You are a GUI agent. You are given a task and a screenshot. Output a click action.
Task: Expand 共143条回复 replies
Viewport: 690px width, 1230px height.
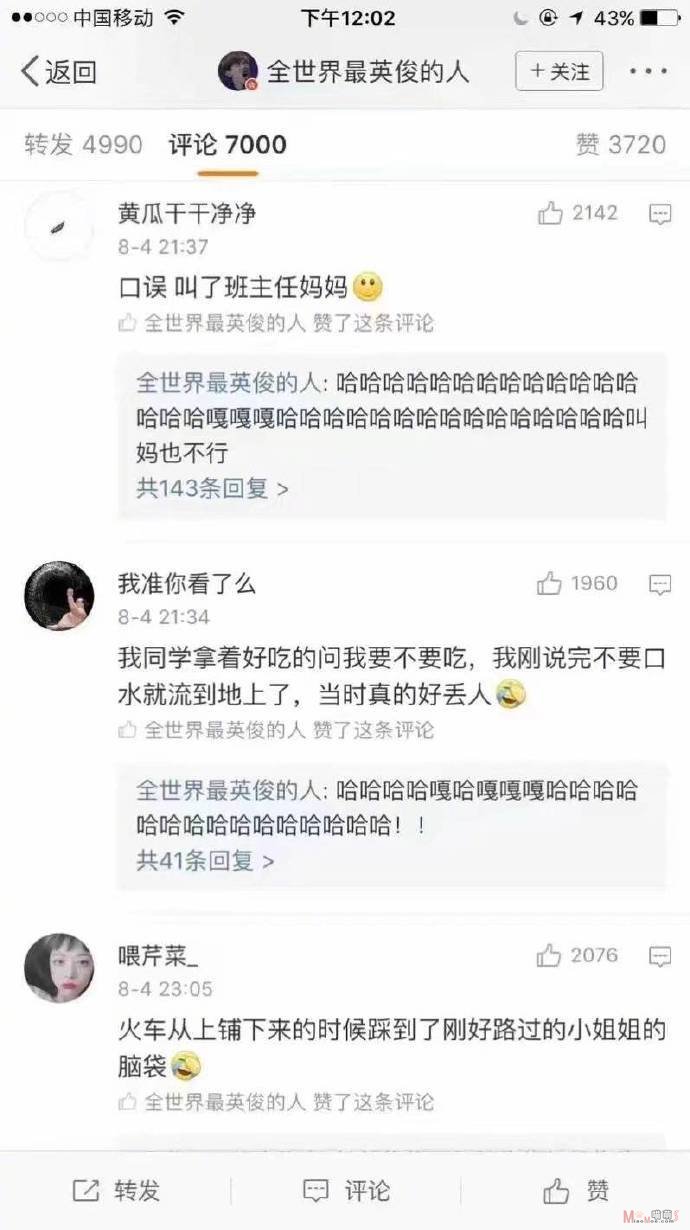[212, 488]
